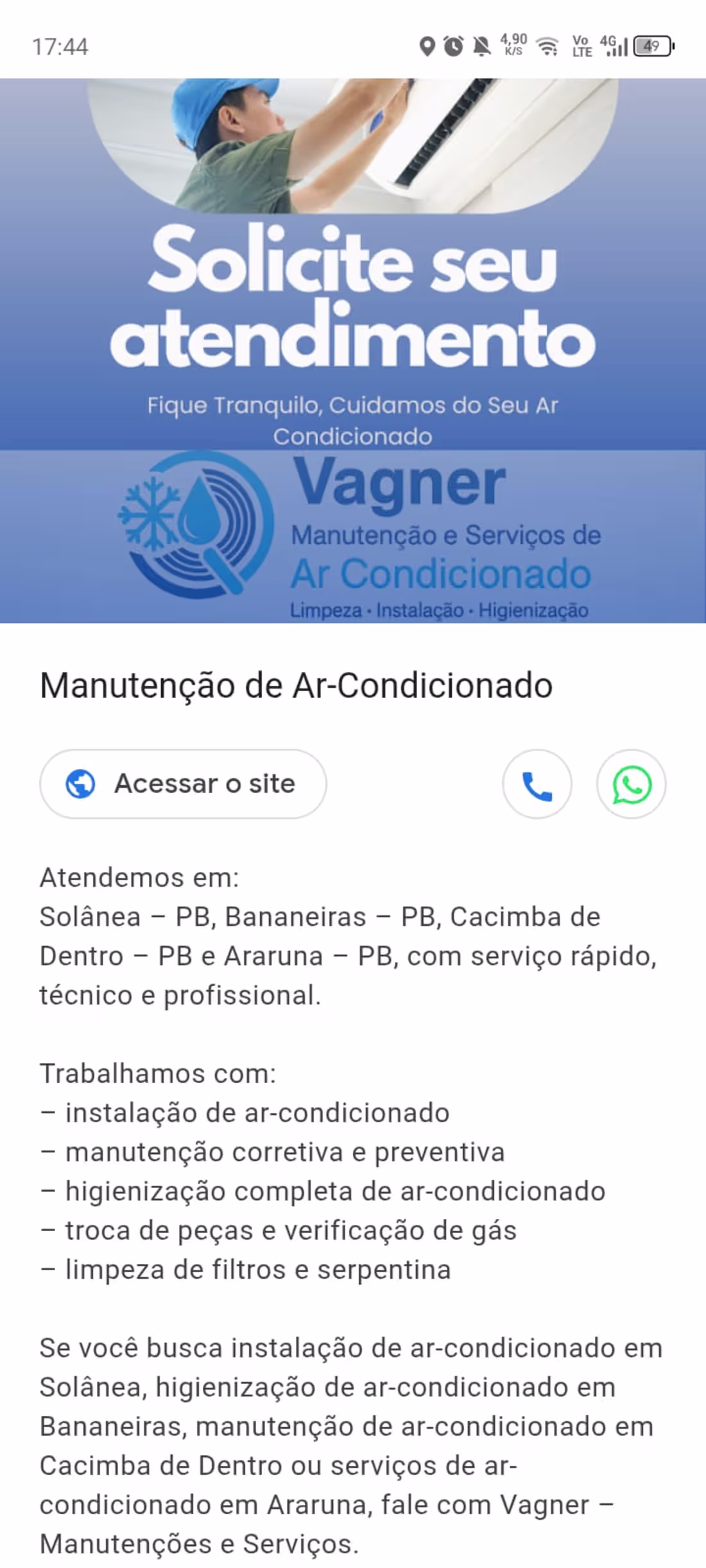This screenshot has height=1568, width=706.
Task: Open WhatsApp chat with the business
Action: tap(632, 784)
